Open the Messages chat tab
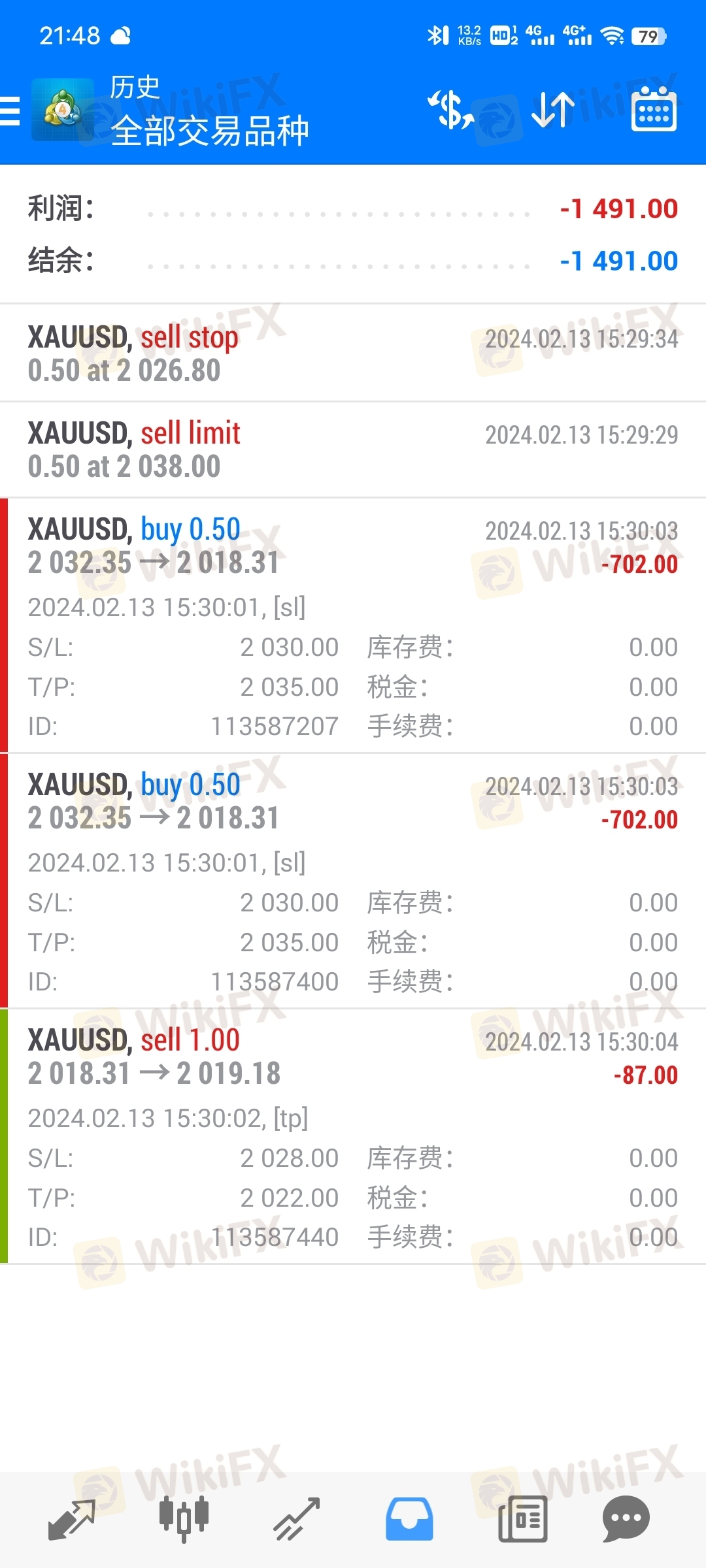Screen dimensions: 706x1568 coord(626,1519)
